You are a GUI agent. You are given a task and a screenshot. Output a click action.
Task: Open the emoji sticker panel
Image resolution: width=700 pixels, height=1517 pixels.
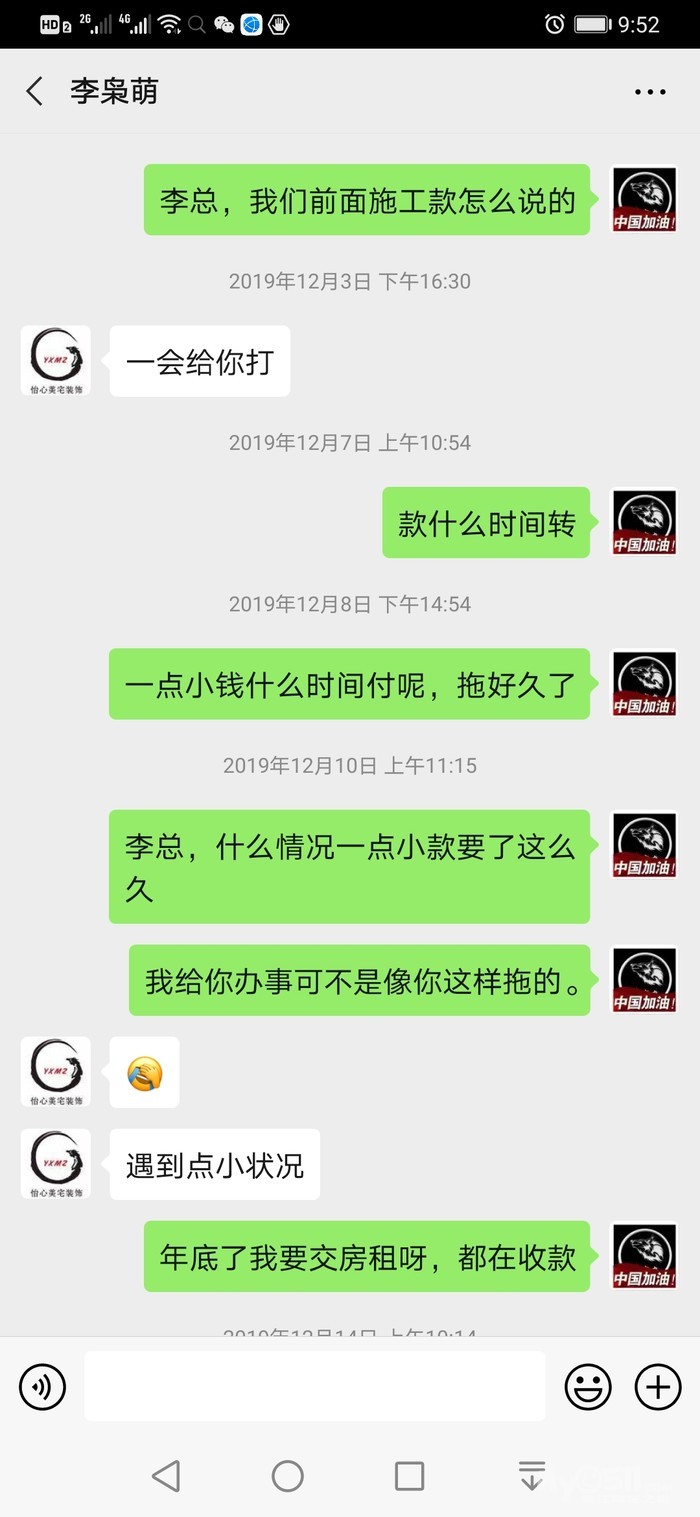coord(588,1387)
